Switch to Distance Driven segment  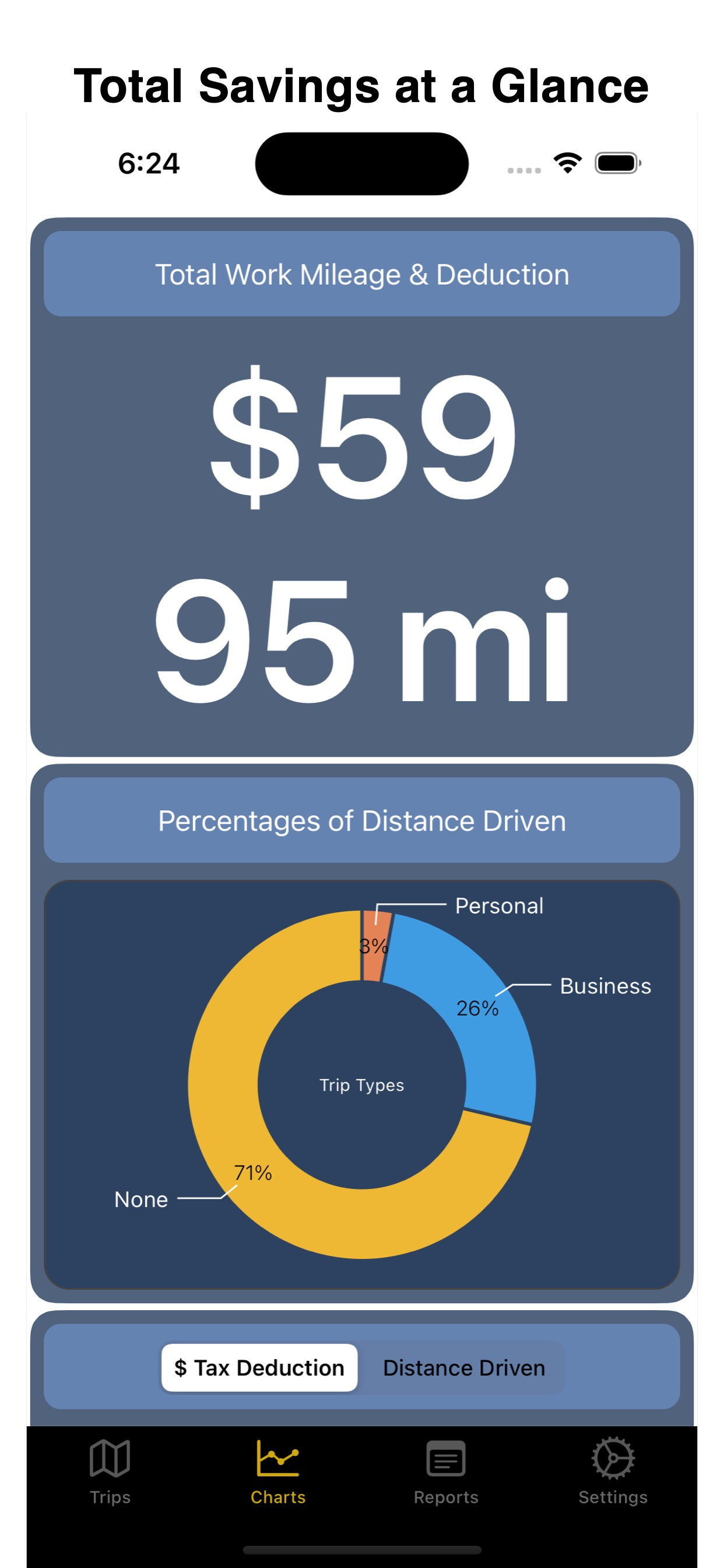(463, 1368)
